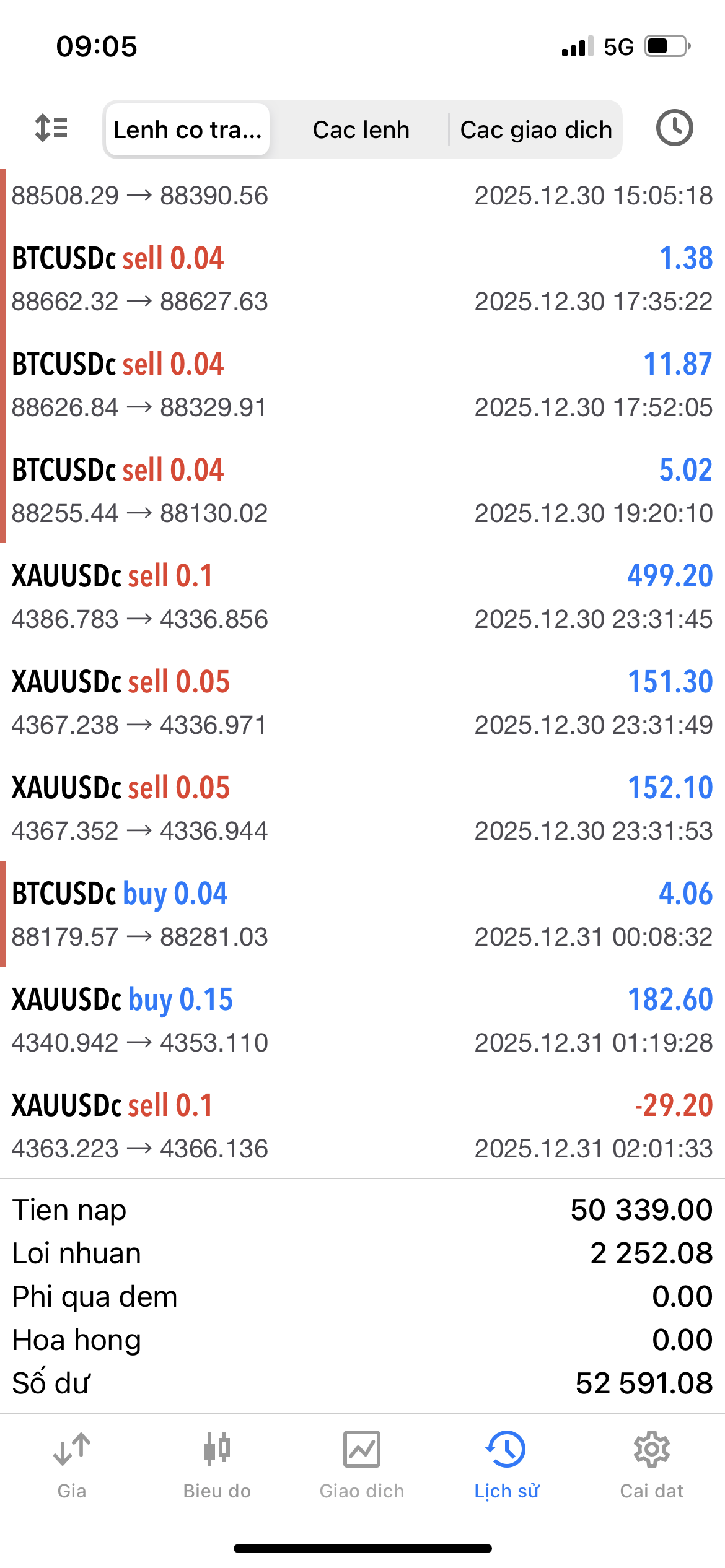This screenshot has height=1568, width=725.
Task: Select the Lenh co tra... segment
Action: pyautogui.click(x=187, y=129)
